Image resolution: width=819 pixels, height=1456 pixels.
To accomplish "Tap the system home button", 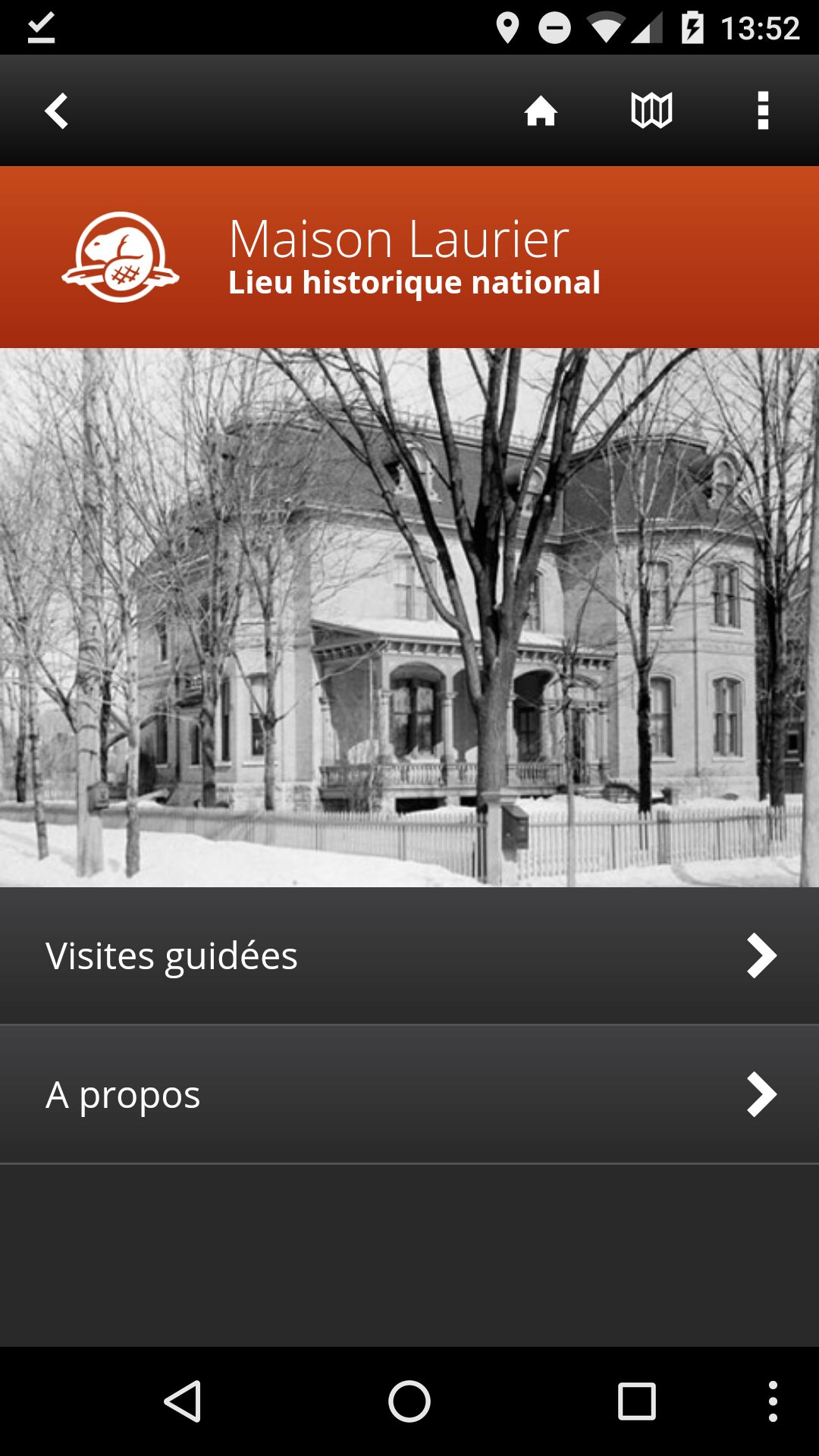I will [409, 1401].
